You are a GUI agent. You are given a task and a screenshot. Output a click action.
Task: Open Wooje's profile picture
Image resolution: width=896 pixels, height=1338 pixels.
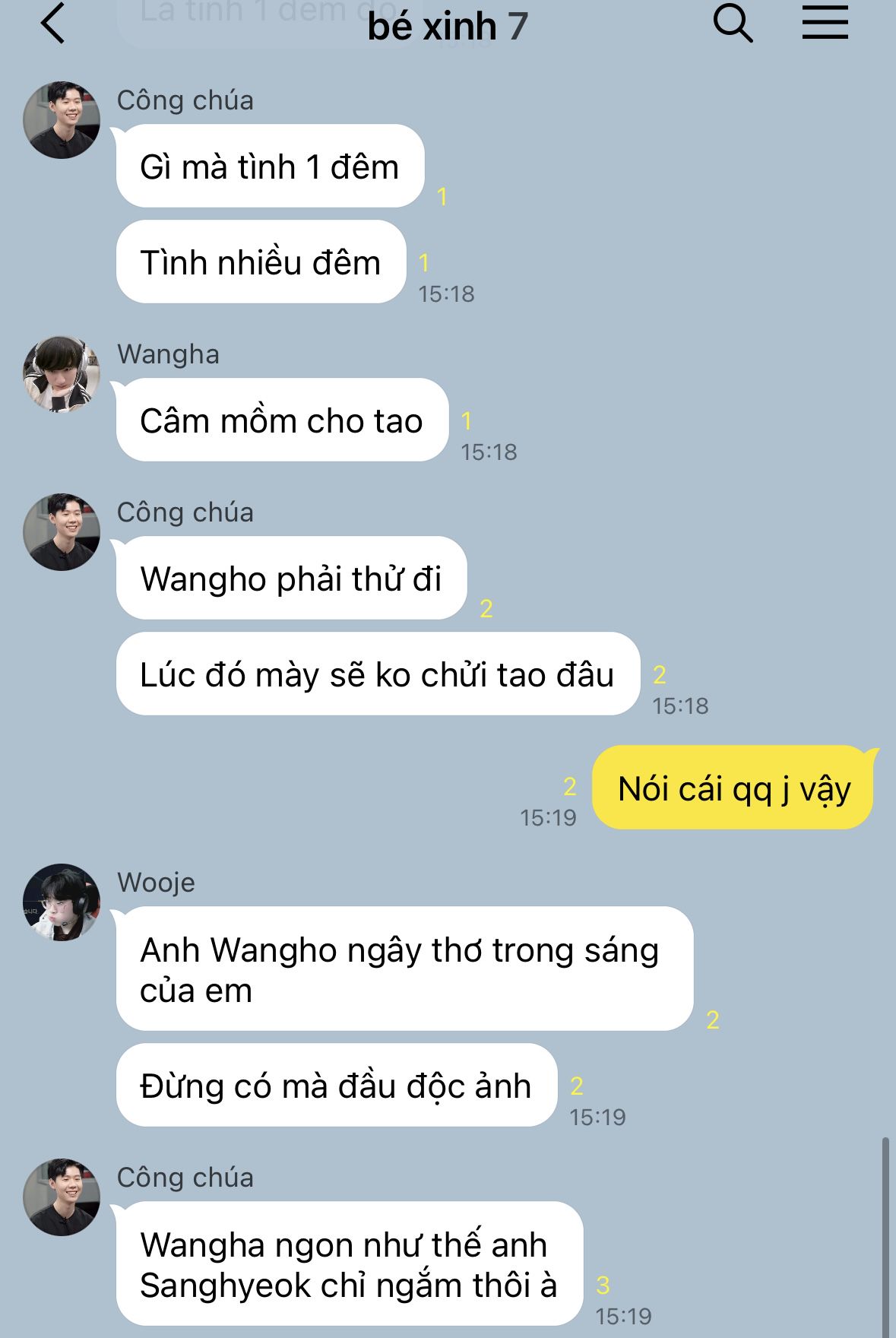click(x=62, y=902)
